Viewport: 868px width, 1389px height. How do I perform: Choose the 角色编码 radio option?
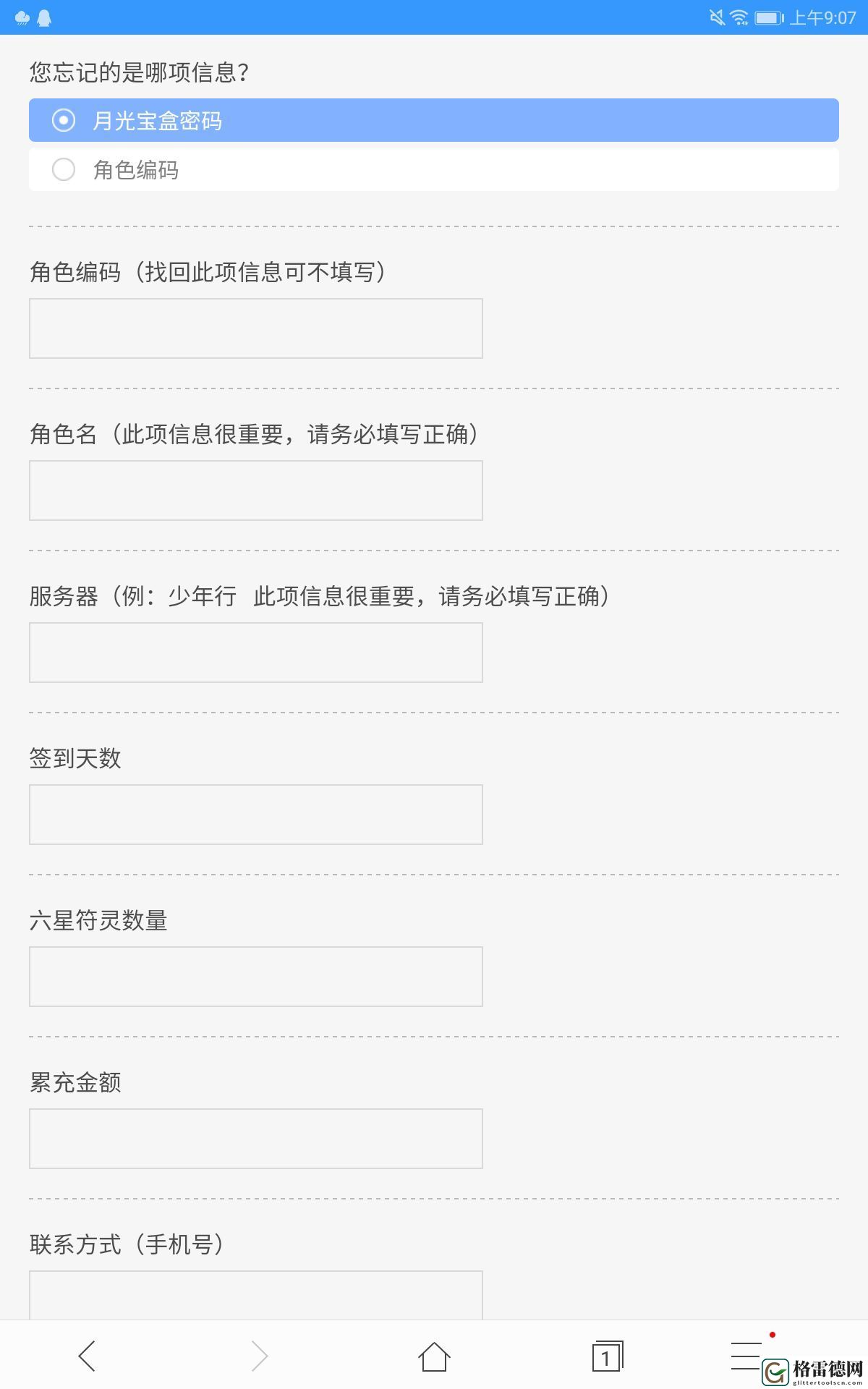click(433, 170)
